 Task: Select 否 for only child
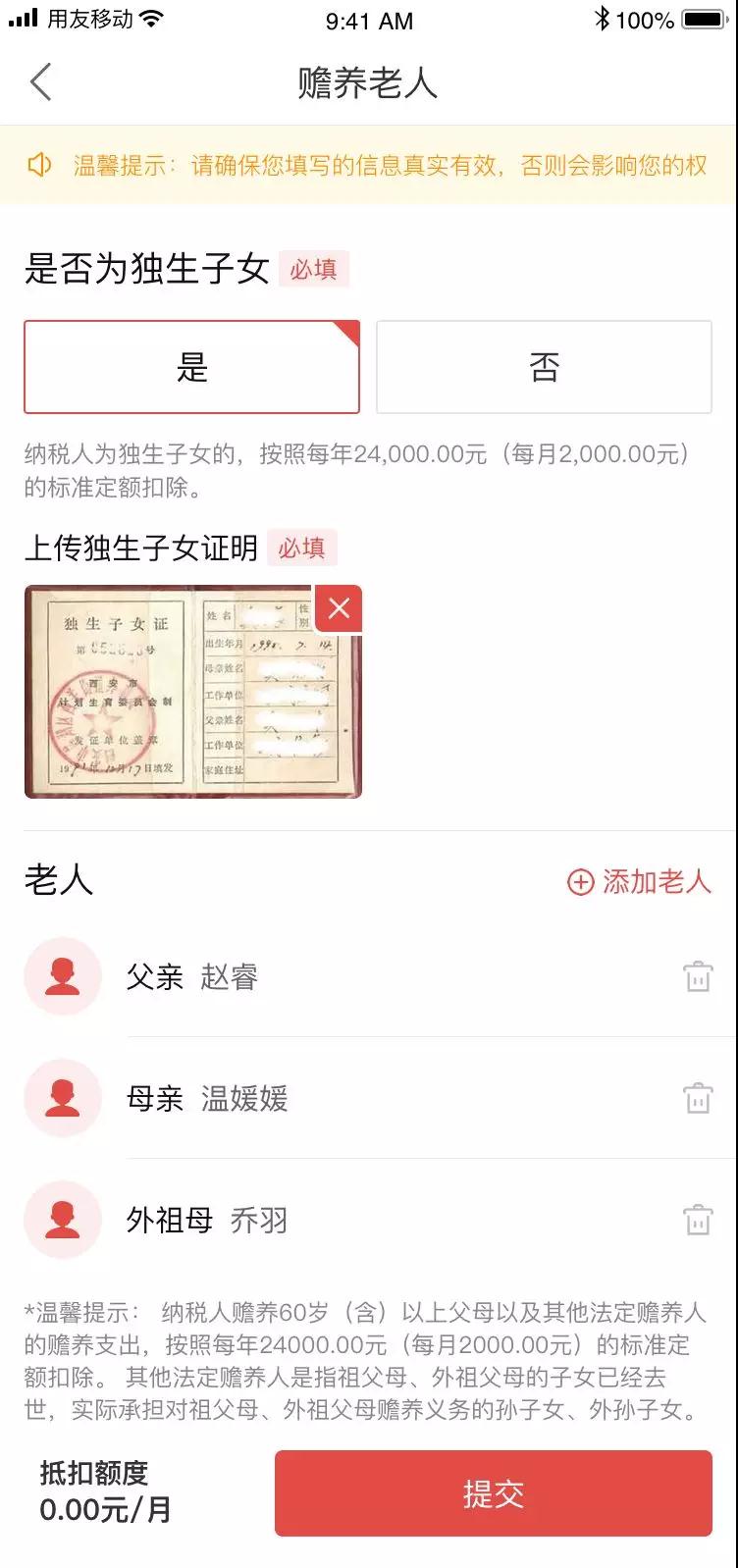(x=544, y=367)
